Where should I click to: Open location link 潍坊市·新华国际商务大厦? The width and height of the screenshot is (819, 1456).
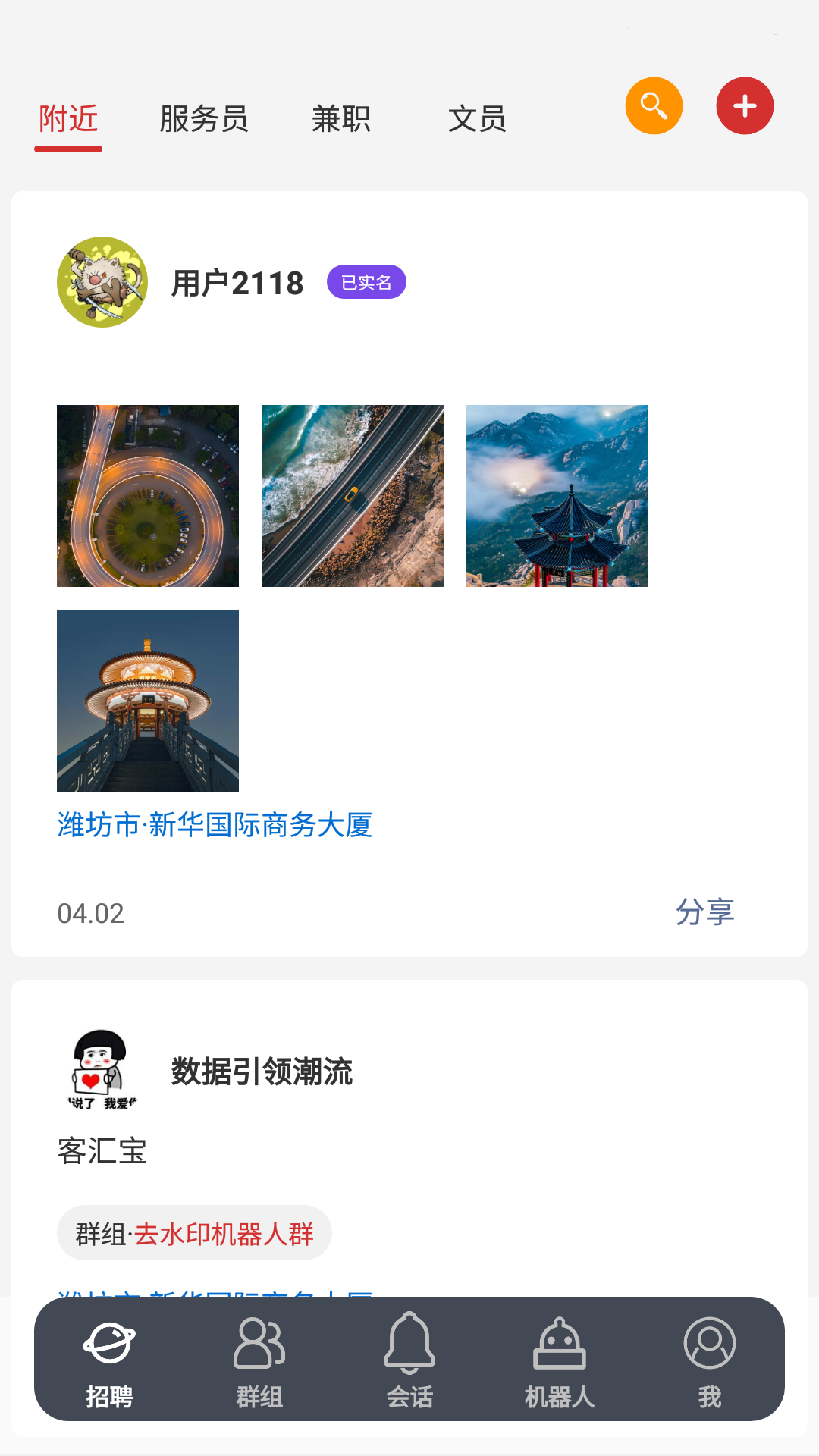215,827
